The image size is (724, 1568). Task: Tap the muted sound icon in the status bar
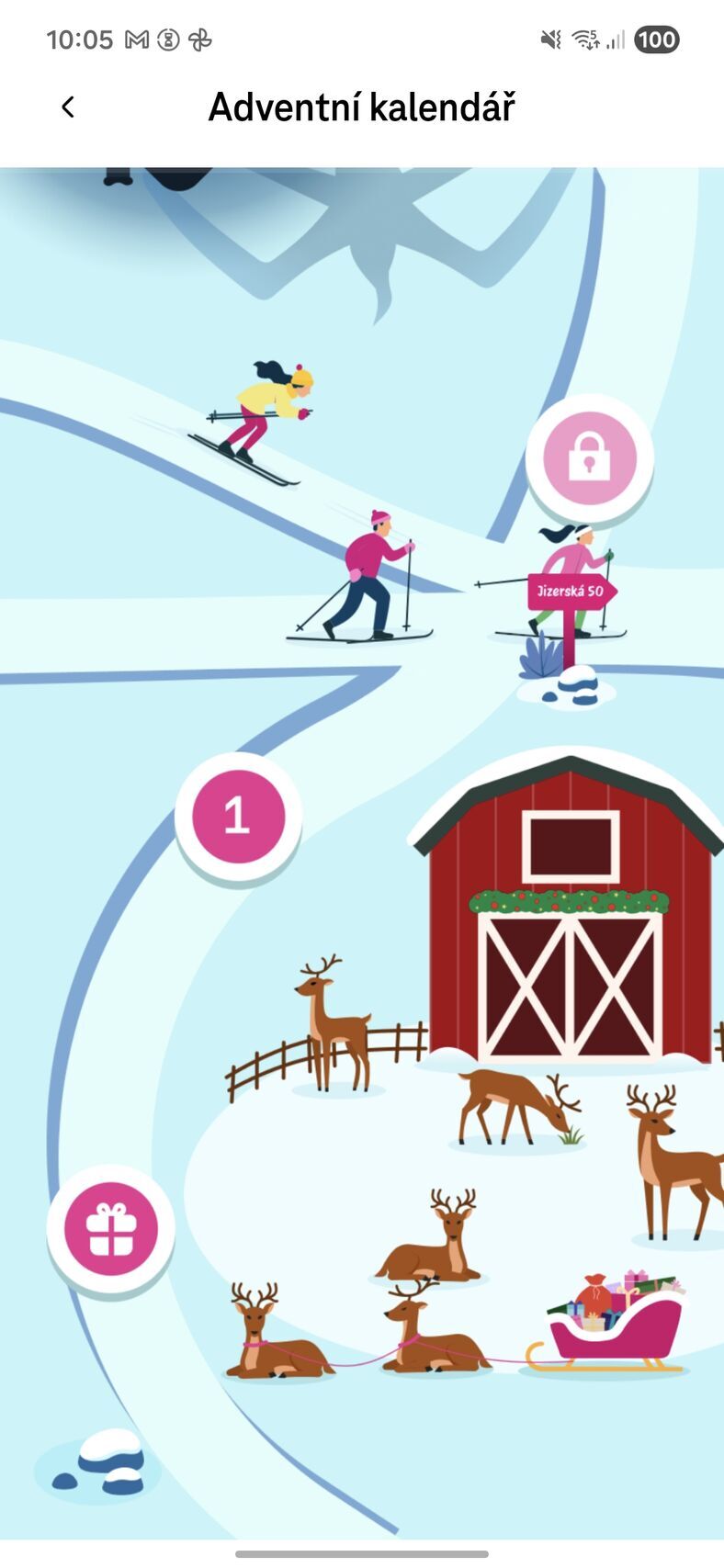pos(549,39)
